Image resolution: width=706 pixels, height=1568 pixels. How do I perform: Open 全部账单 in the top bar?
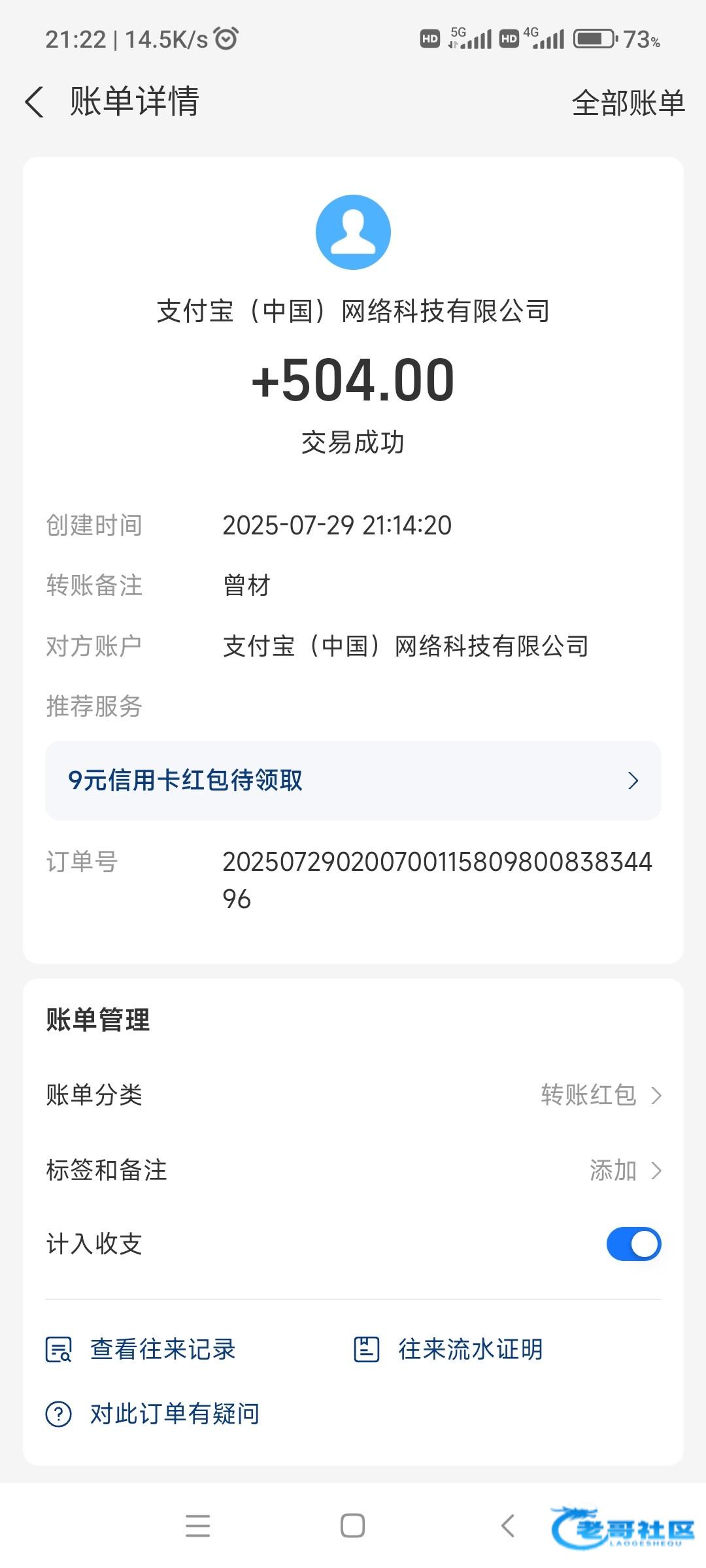tap(628, 103)
